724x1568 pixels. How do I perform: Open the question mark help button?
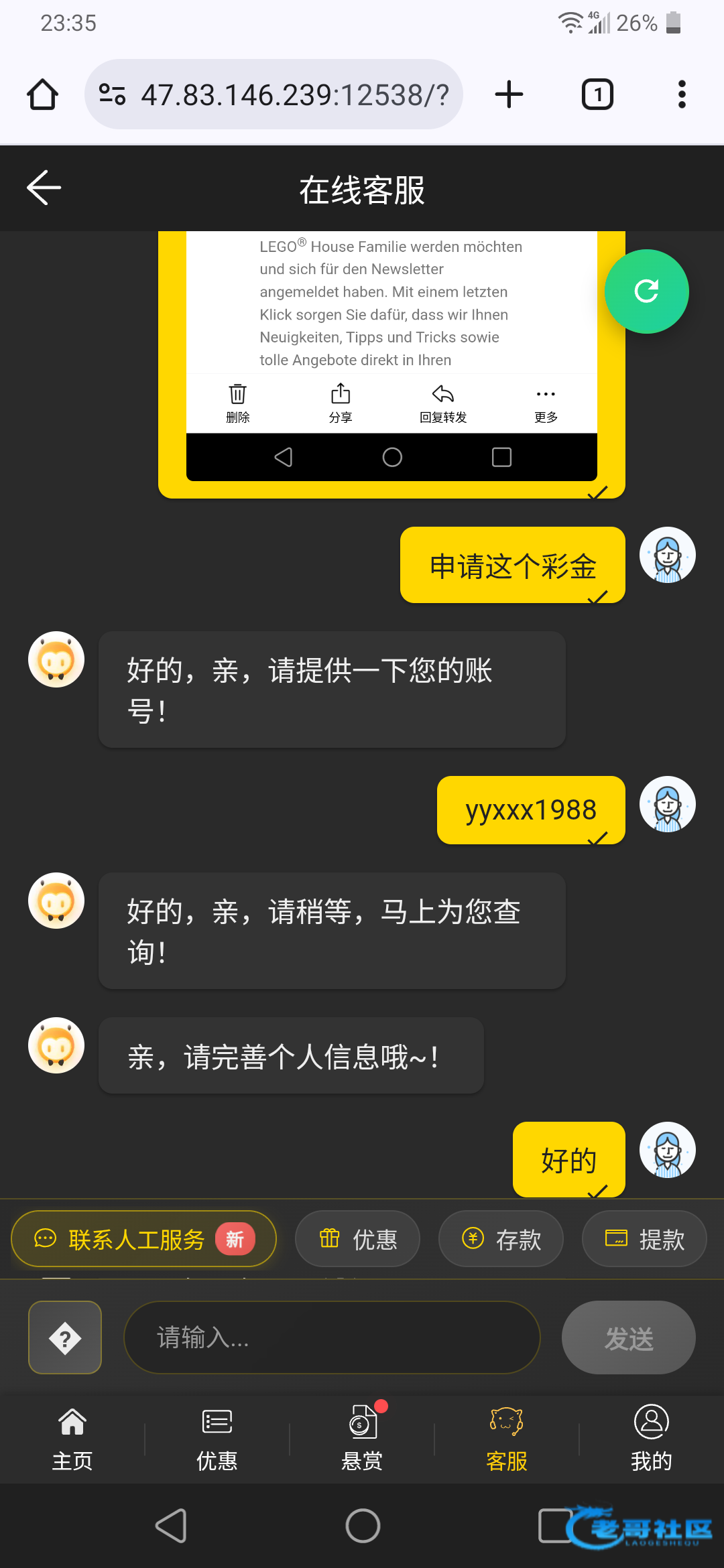click(x=65, y=1337)
